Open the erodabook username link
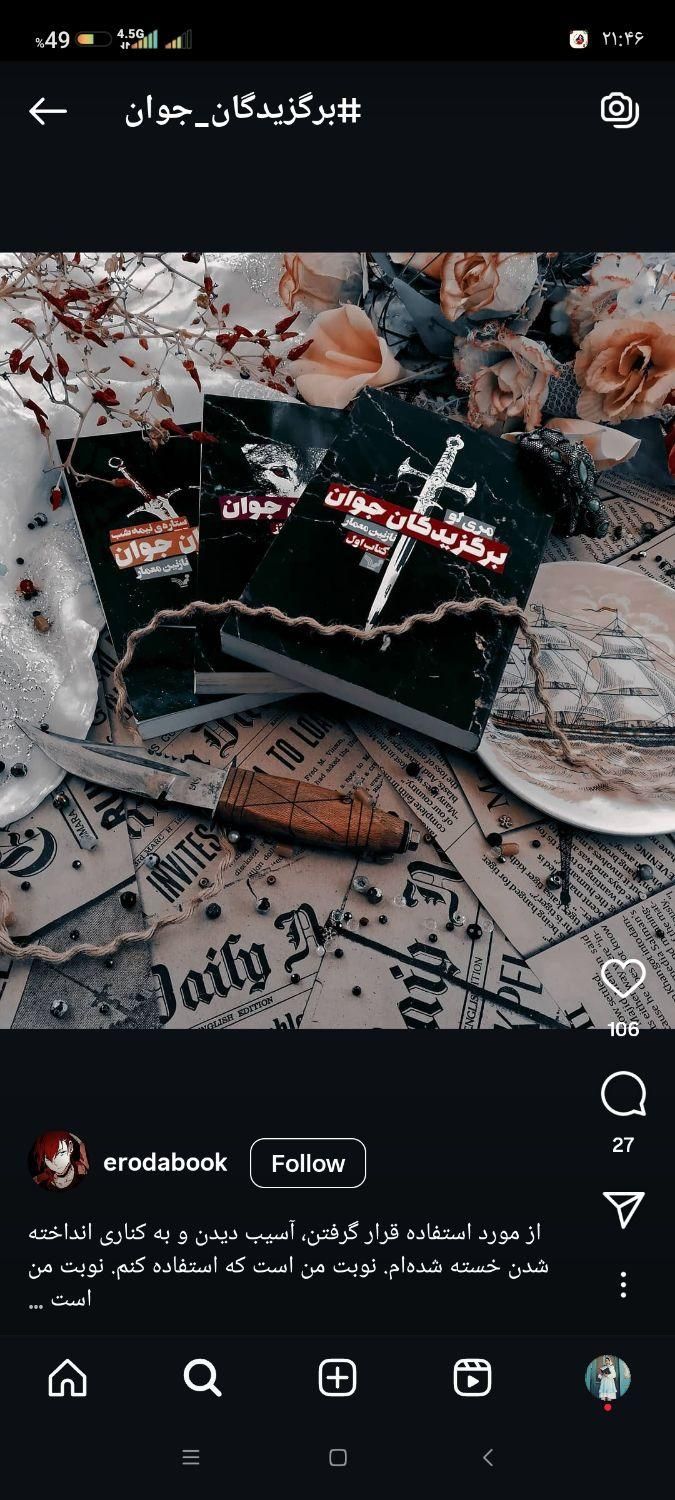This screenshot has width=675, height=1500. coord(165,1162)
